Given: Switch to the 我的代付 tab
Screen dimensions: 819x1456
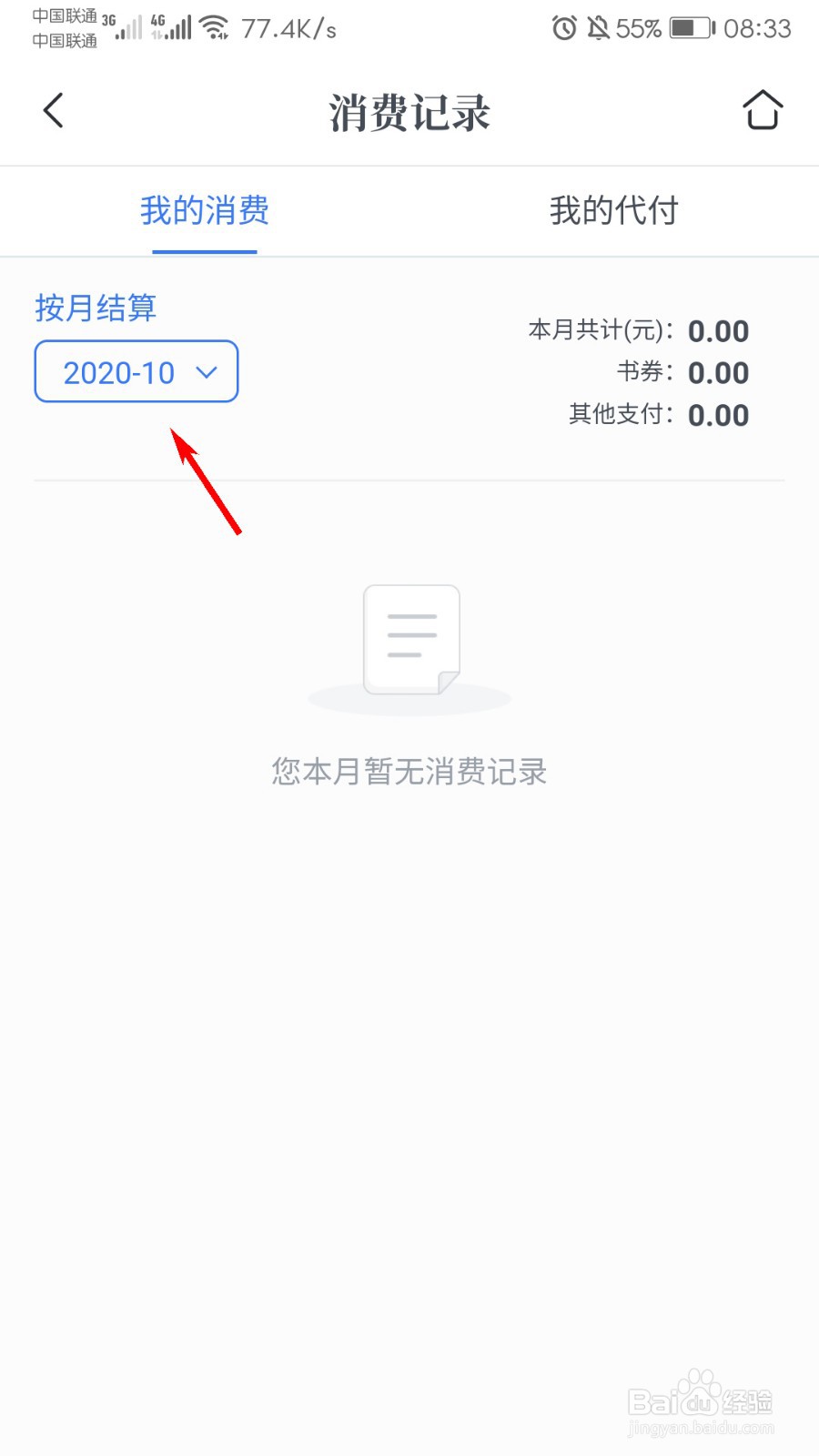Looking at the screenshot, I should (613, 211).
